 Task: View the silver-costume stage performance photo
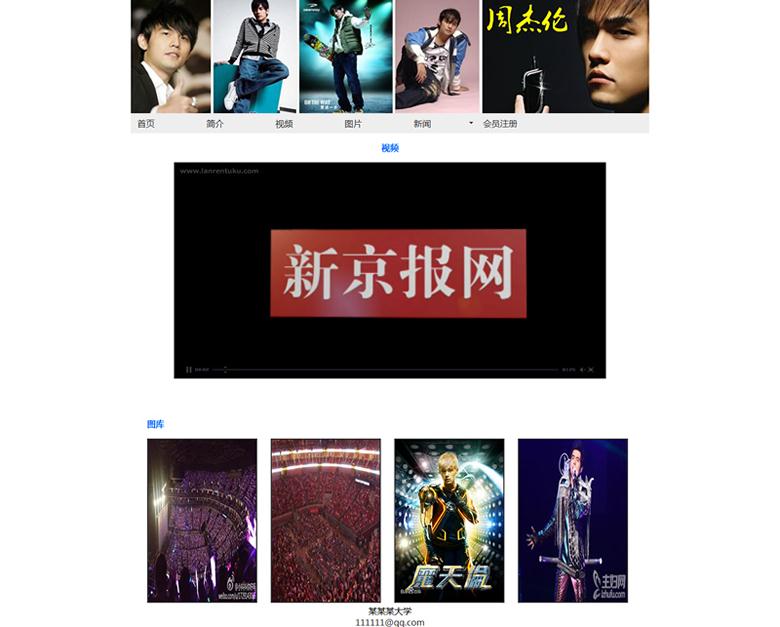pyautogui.click(x=573, y=520)
